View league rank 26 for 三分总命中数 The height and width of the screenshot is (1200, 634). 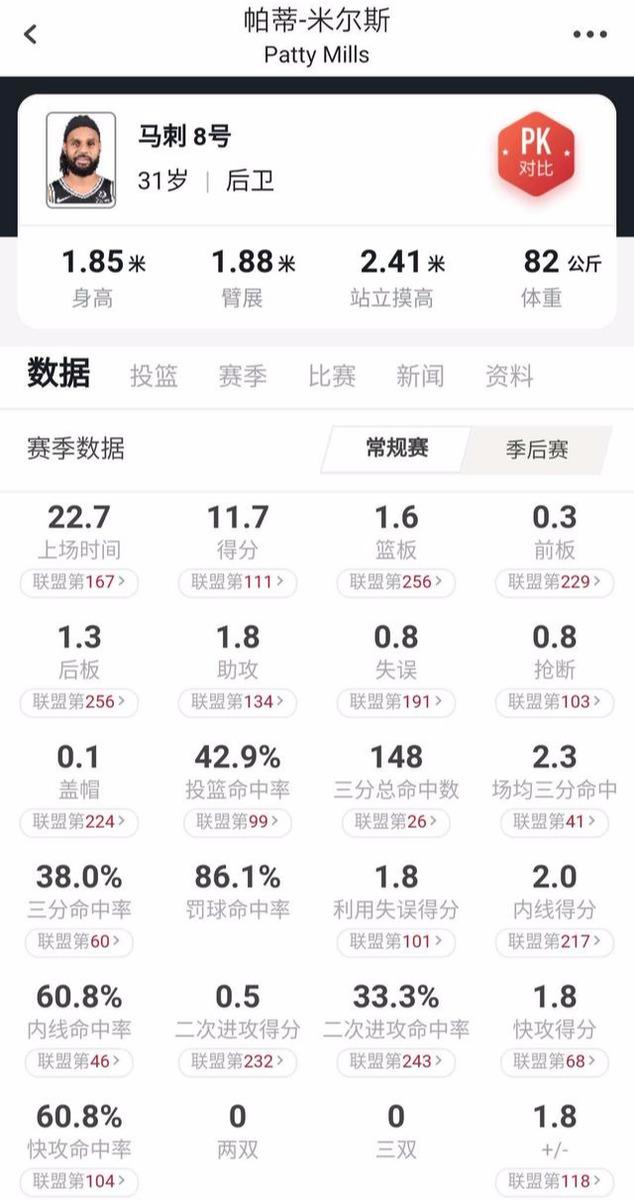pyautogui.click(x=395, y=821)
